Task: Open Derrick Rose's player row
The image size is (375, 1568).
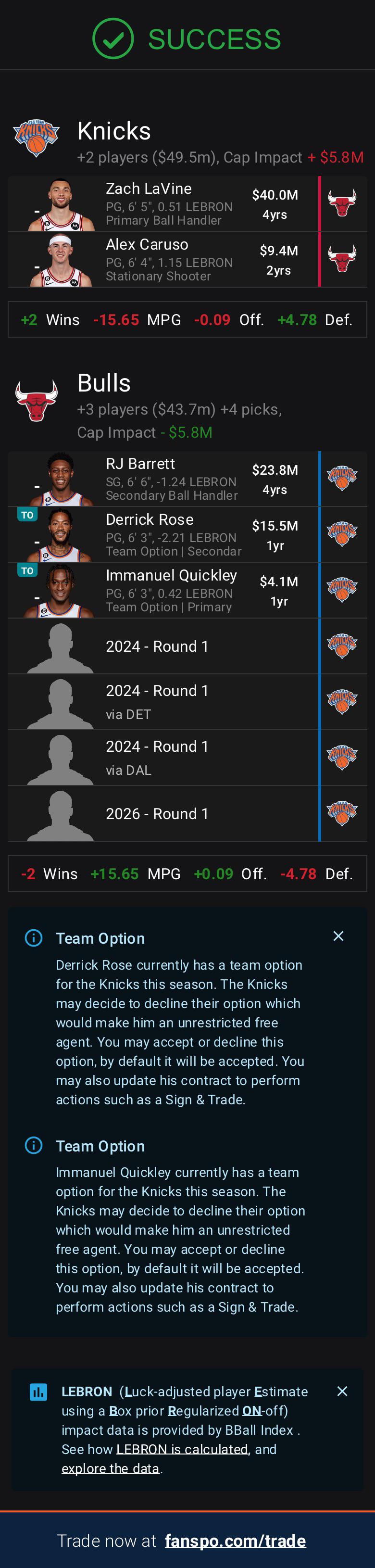Action: tap(164, 535)
